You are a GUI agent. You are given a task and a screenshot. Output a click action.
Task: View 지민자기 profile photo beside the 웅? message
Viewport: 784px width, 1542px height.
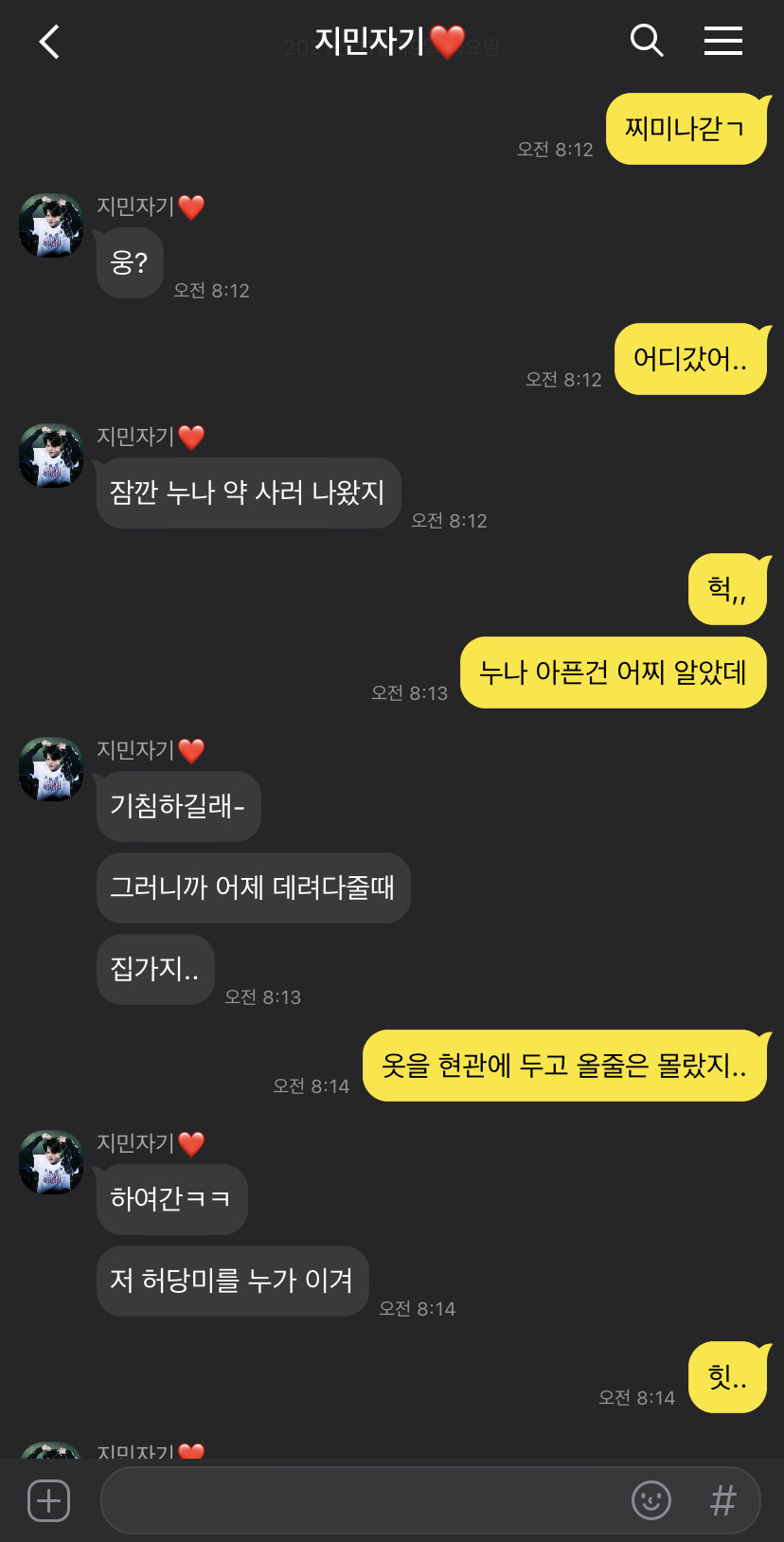51,225
